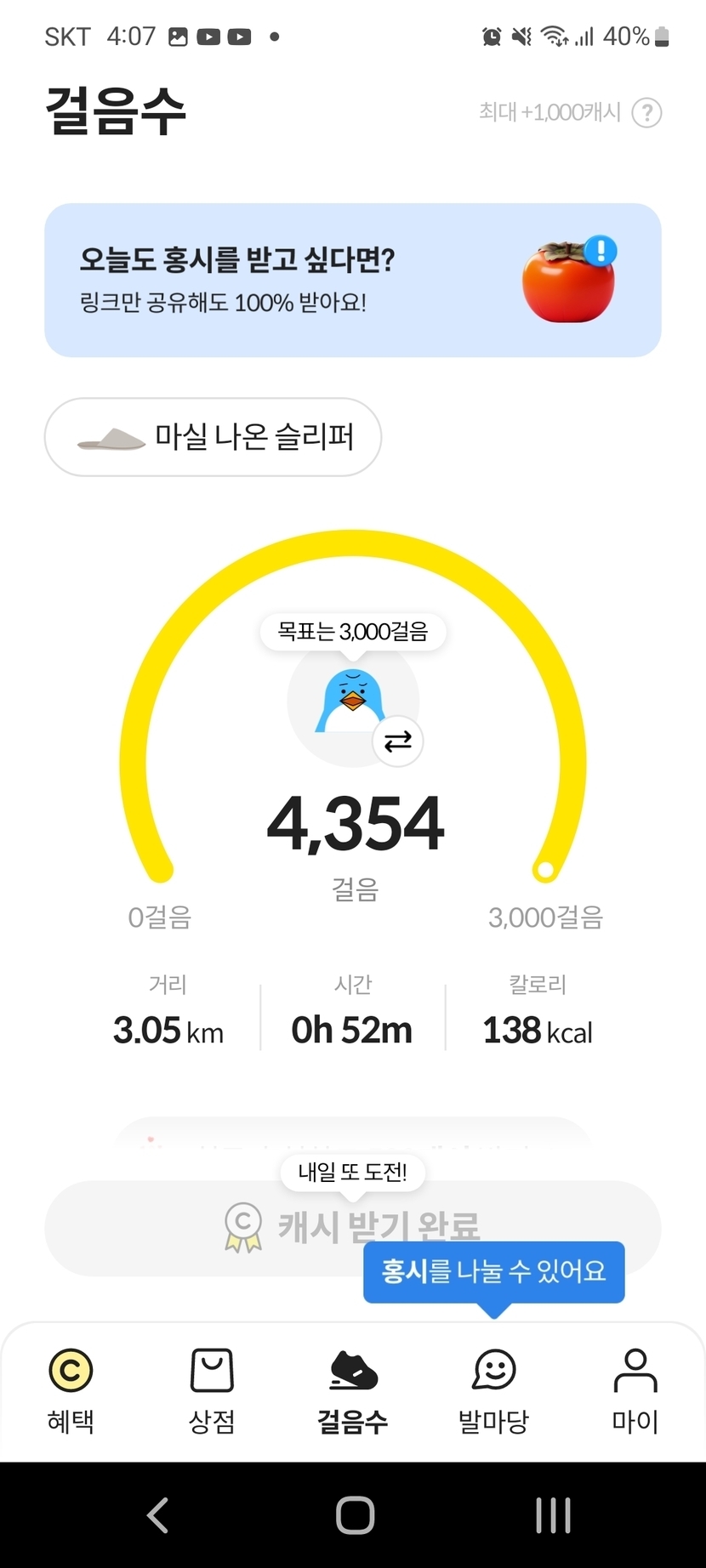Switch to the 혜택 tab
The width and height of the screenshot is (706, 1568).
71,1389
